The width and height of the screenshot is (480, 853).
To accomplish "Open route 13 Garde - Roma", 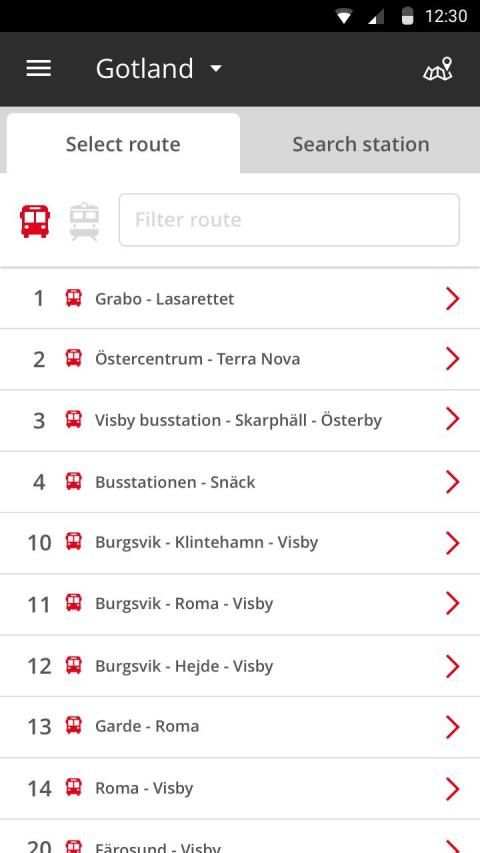I will (240, 727).
